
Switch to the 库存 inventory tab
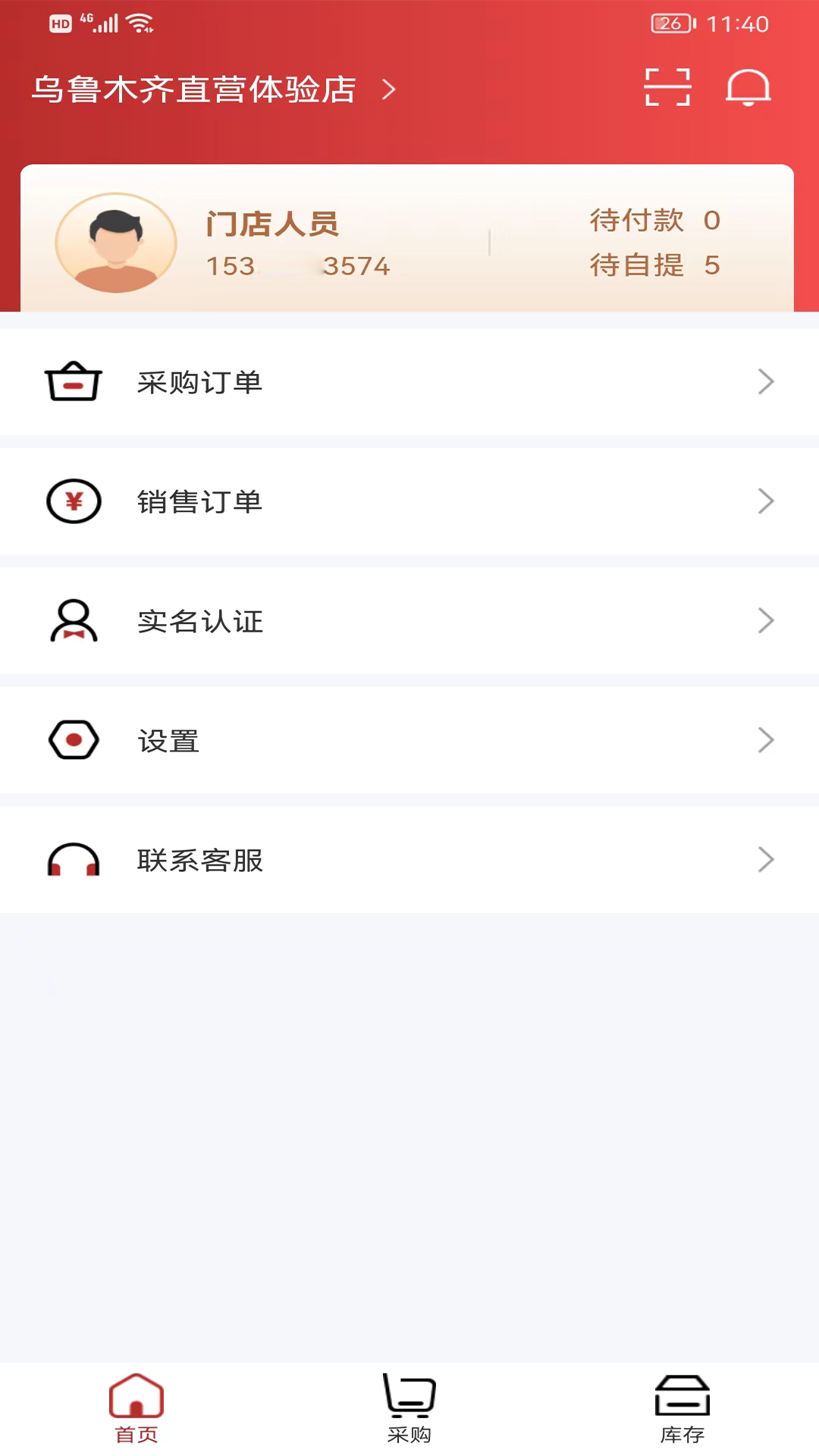point(682,1409)
